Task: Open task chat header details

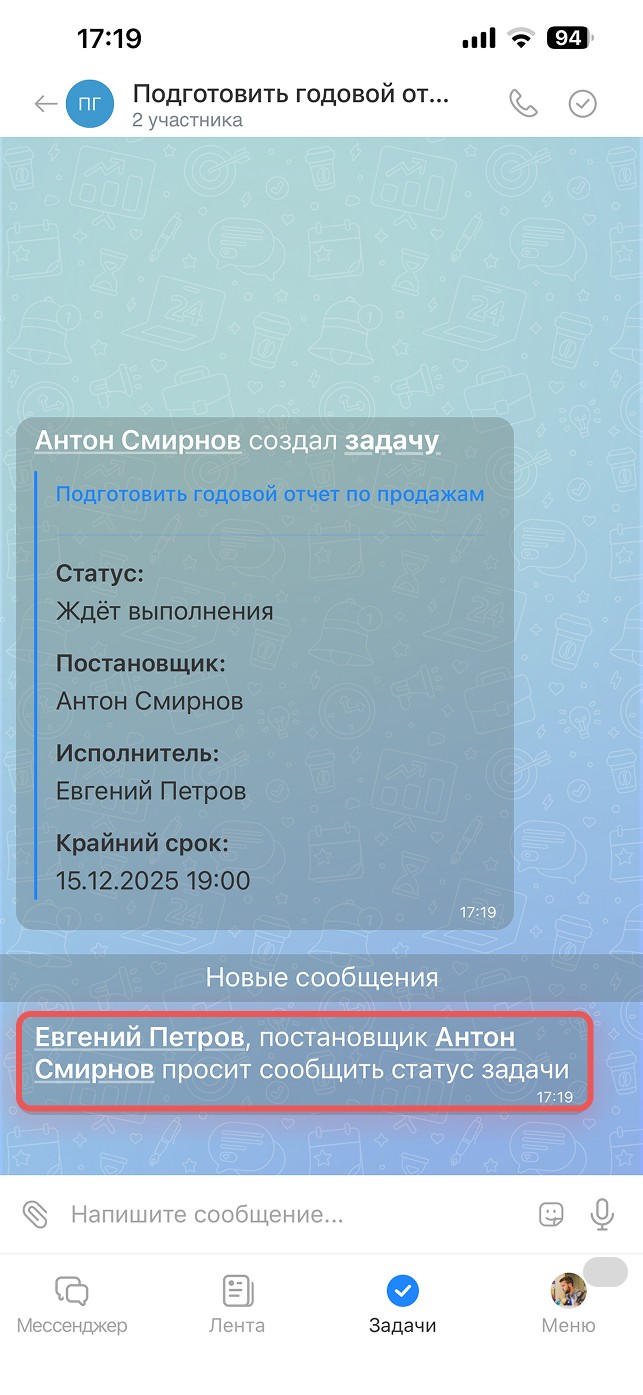Action: (x=290, y=104)
